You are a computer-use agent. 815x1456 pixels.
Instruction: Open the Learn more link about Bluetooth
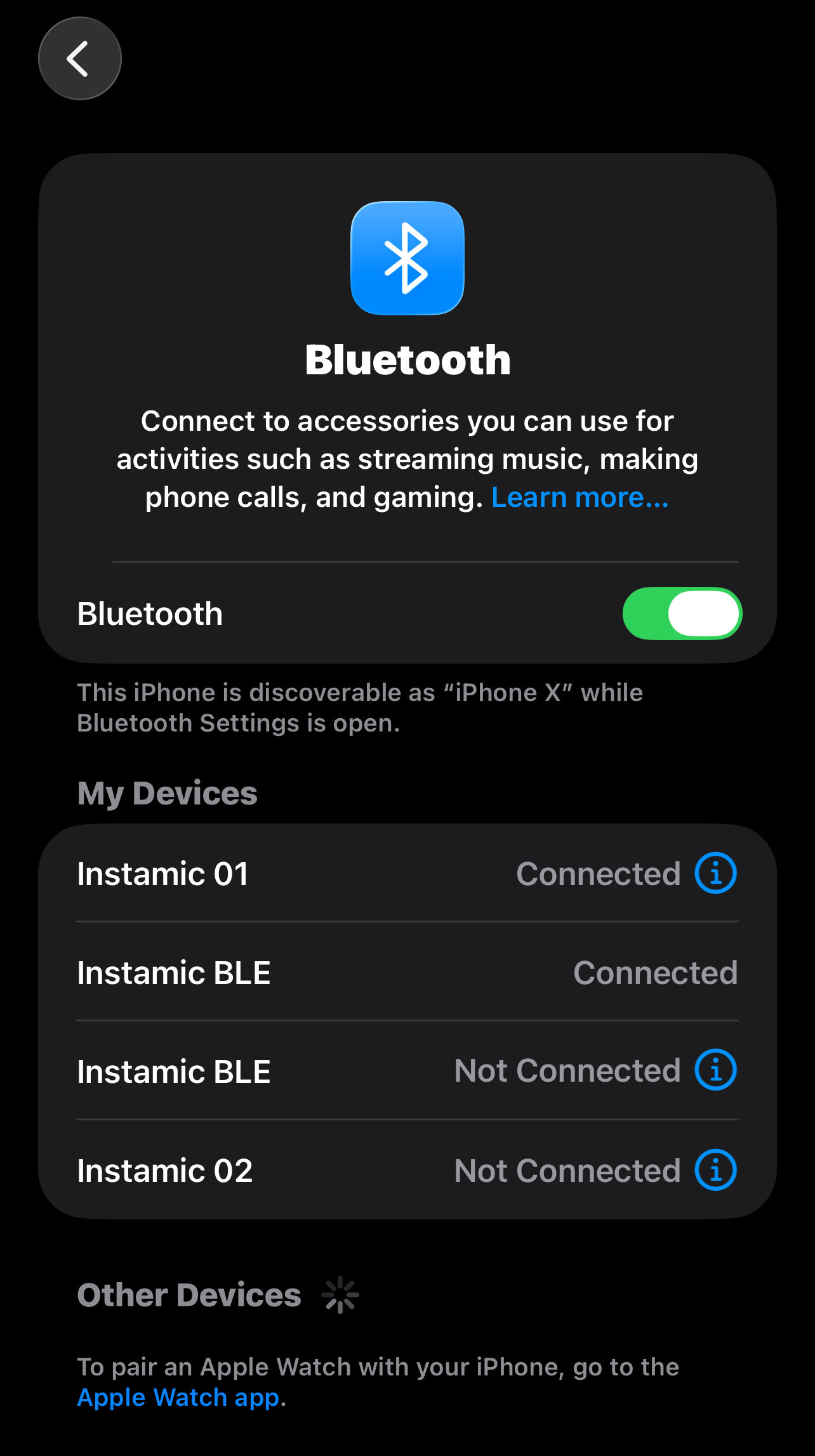click(580, 498)
